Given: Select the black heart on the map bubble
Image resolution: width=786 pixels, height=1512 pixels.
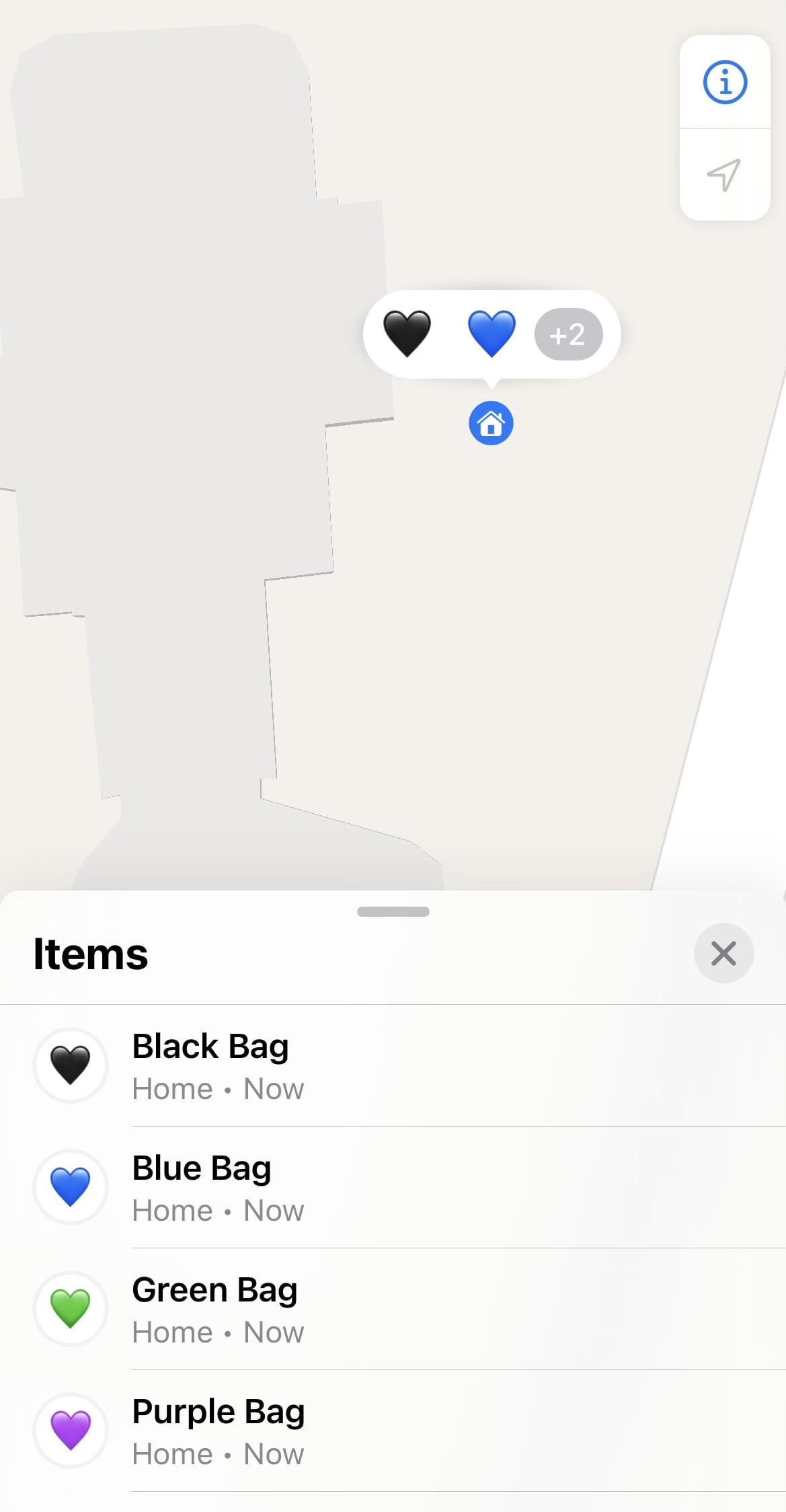Looking at the screenshot, I should [x=407, y=334].
